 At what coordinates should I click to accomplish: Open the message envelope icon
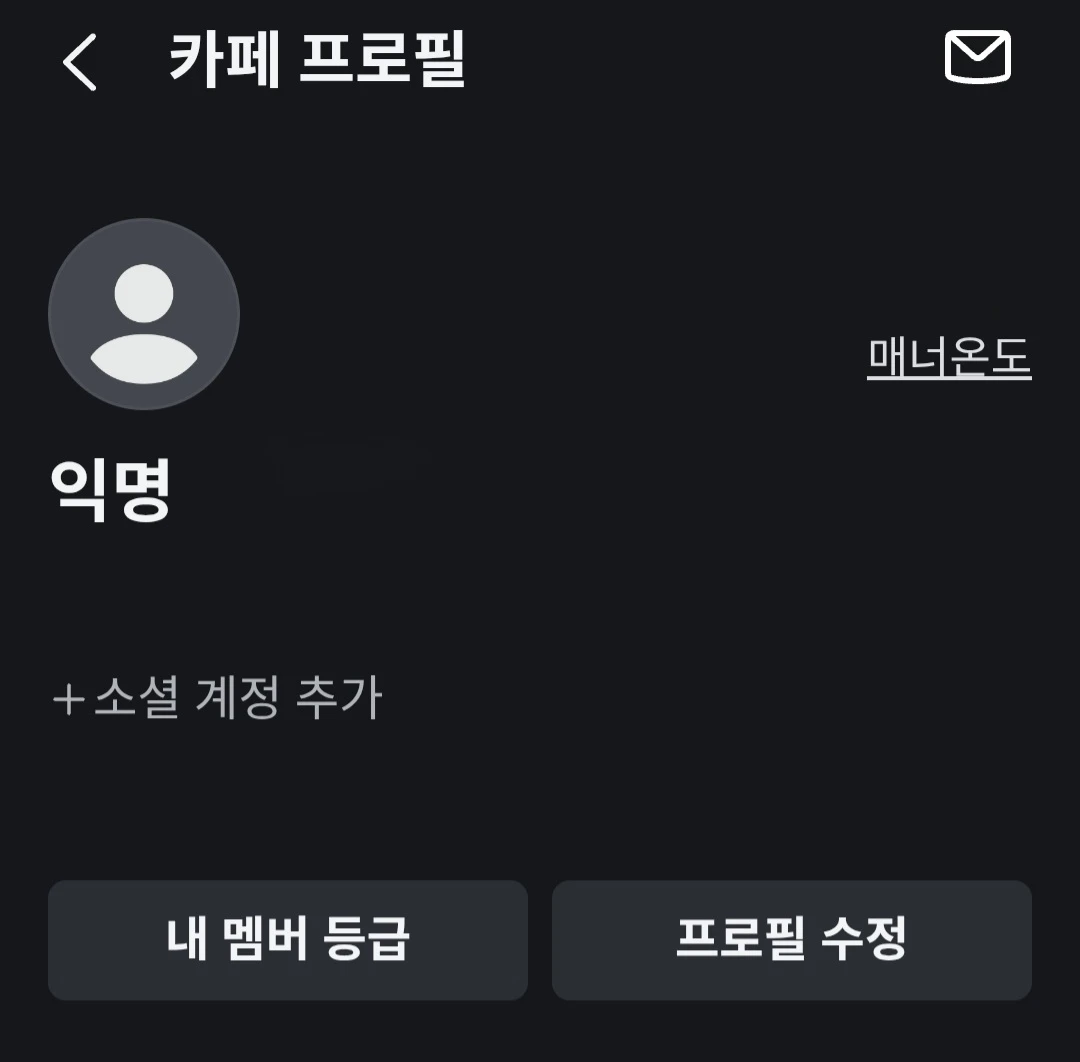(977, 56)
